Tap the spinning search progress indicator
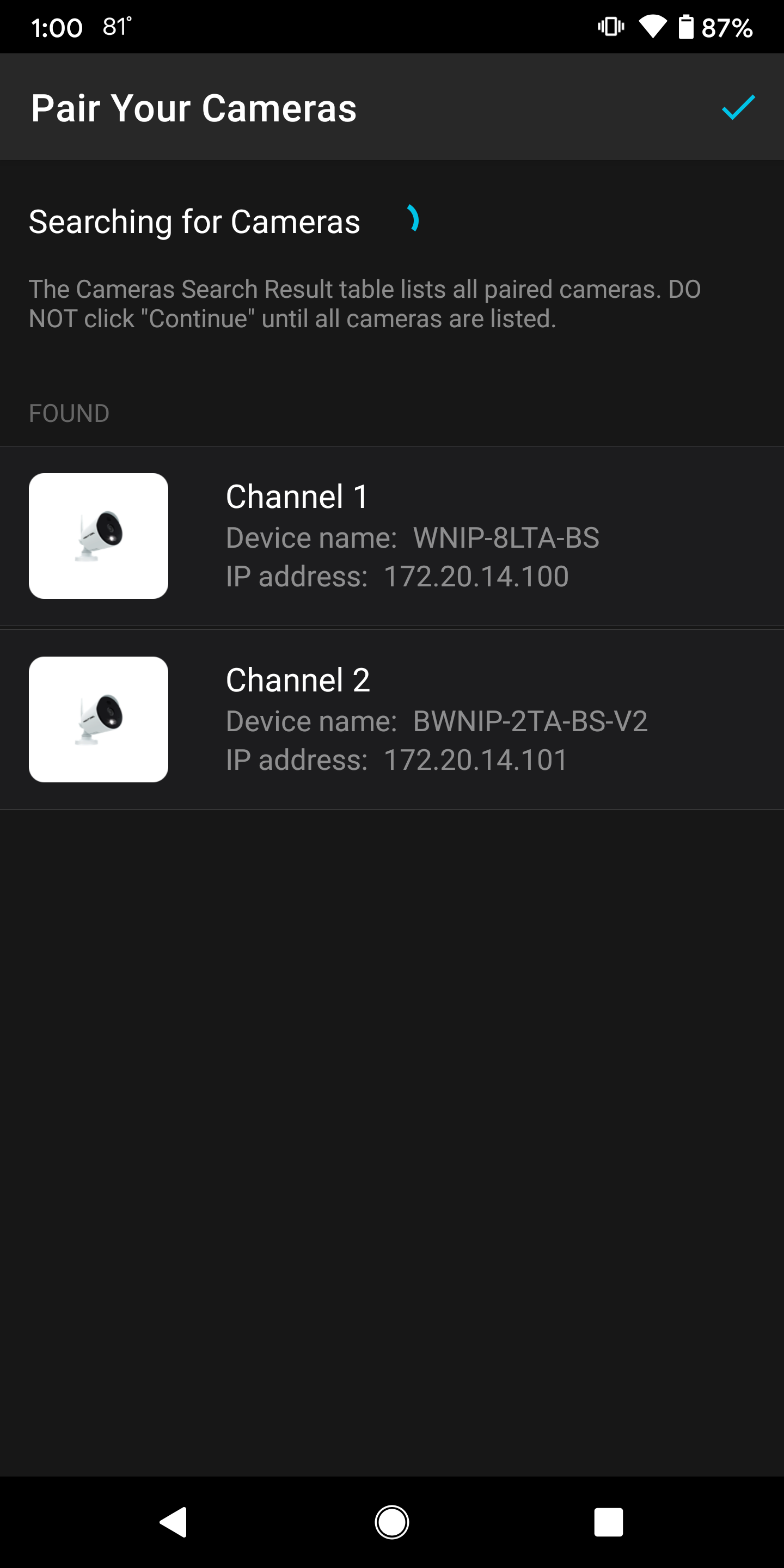Screen dimensions: 784x1568 coord(413,220)
